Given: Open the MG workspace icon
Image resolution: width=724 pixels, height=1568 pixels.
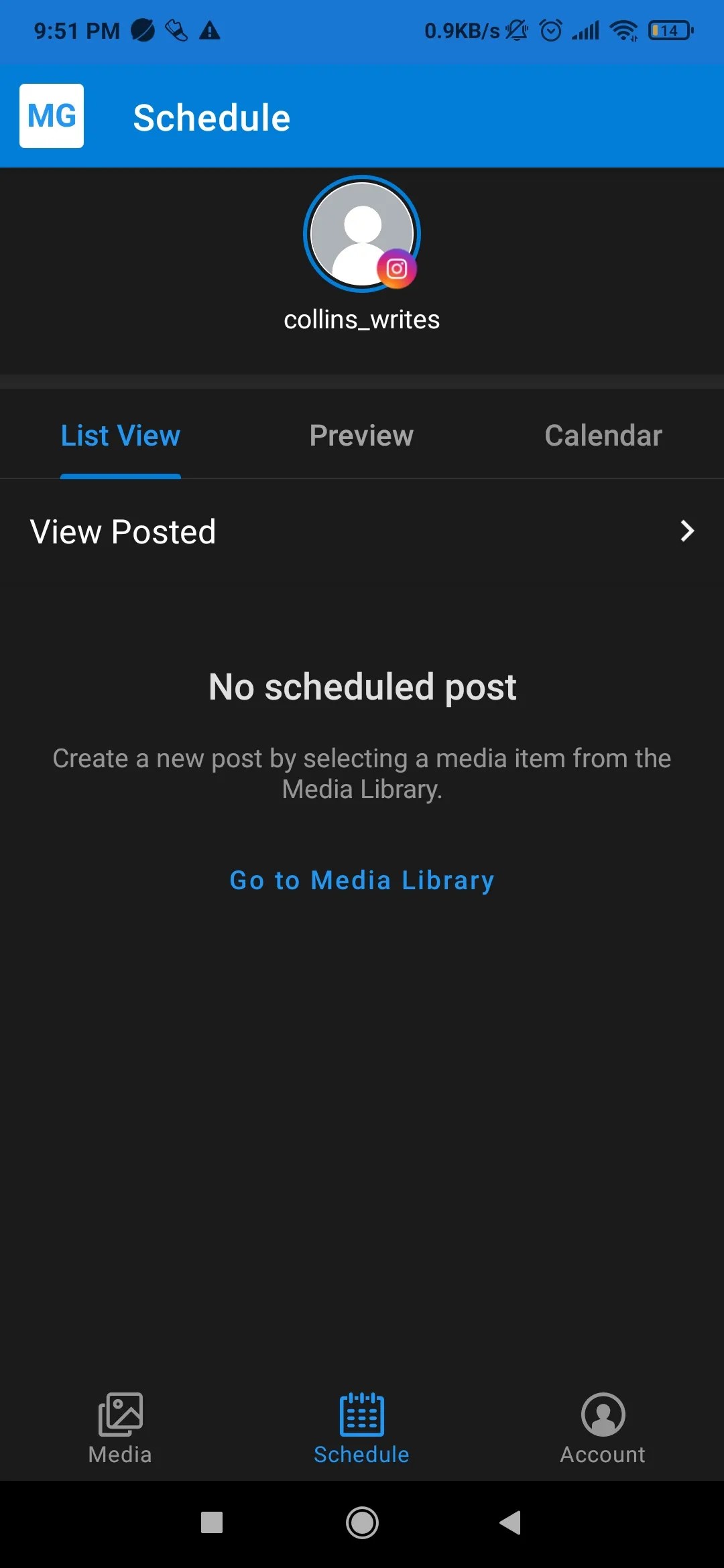Looking at the screenshot, I should tap(50, 115).
